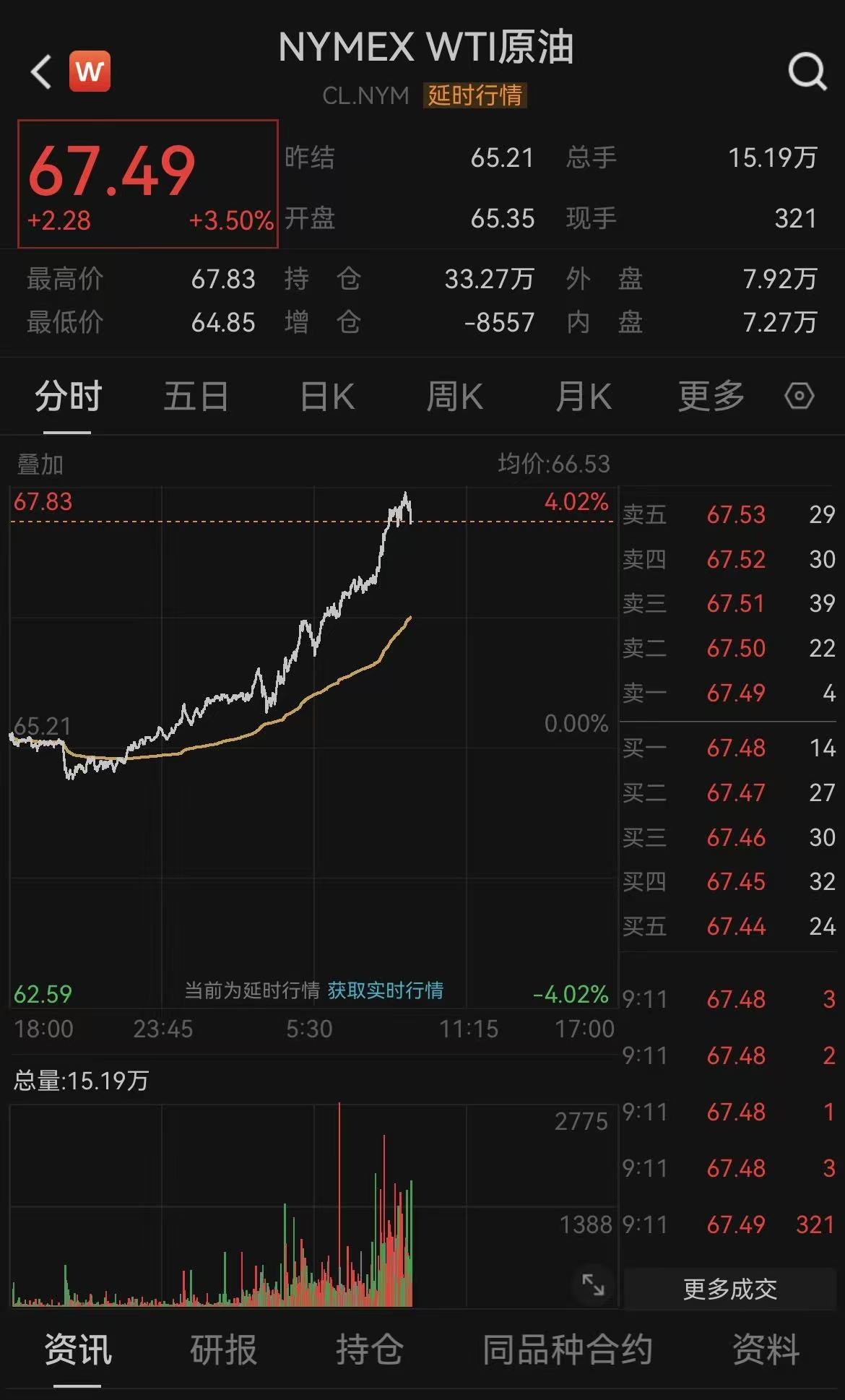Image resolution: width=845 pixels, height=1400 pixels.
Task: Open the 持仓 tab
Action: tap(369, 1349)
